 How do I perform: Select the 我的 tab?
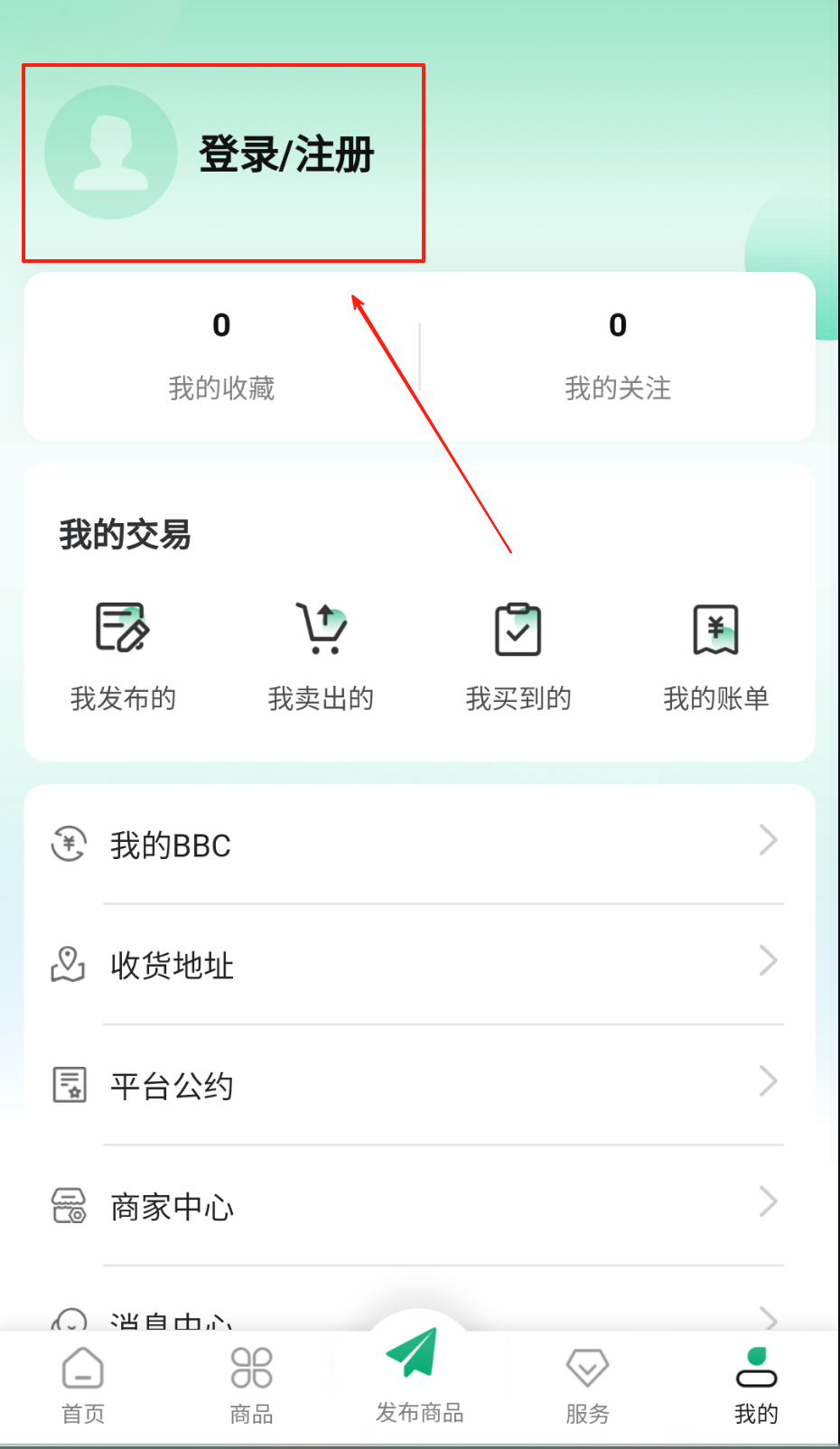coord(756,1387)
